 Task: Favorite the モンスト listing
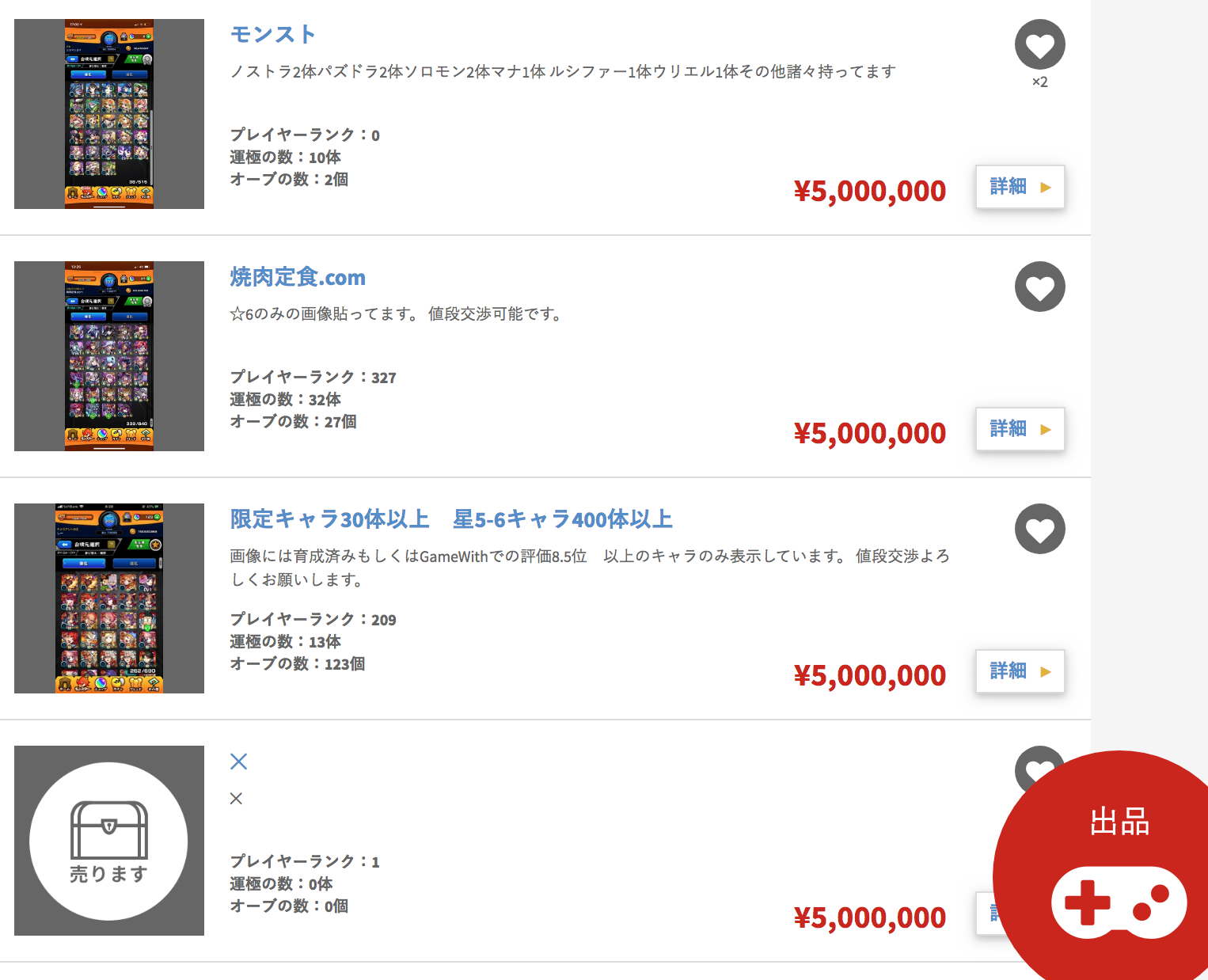point(1039,44)
